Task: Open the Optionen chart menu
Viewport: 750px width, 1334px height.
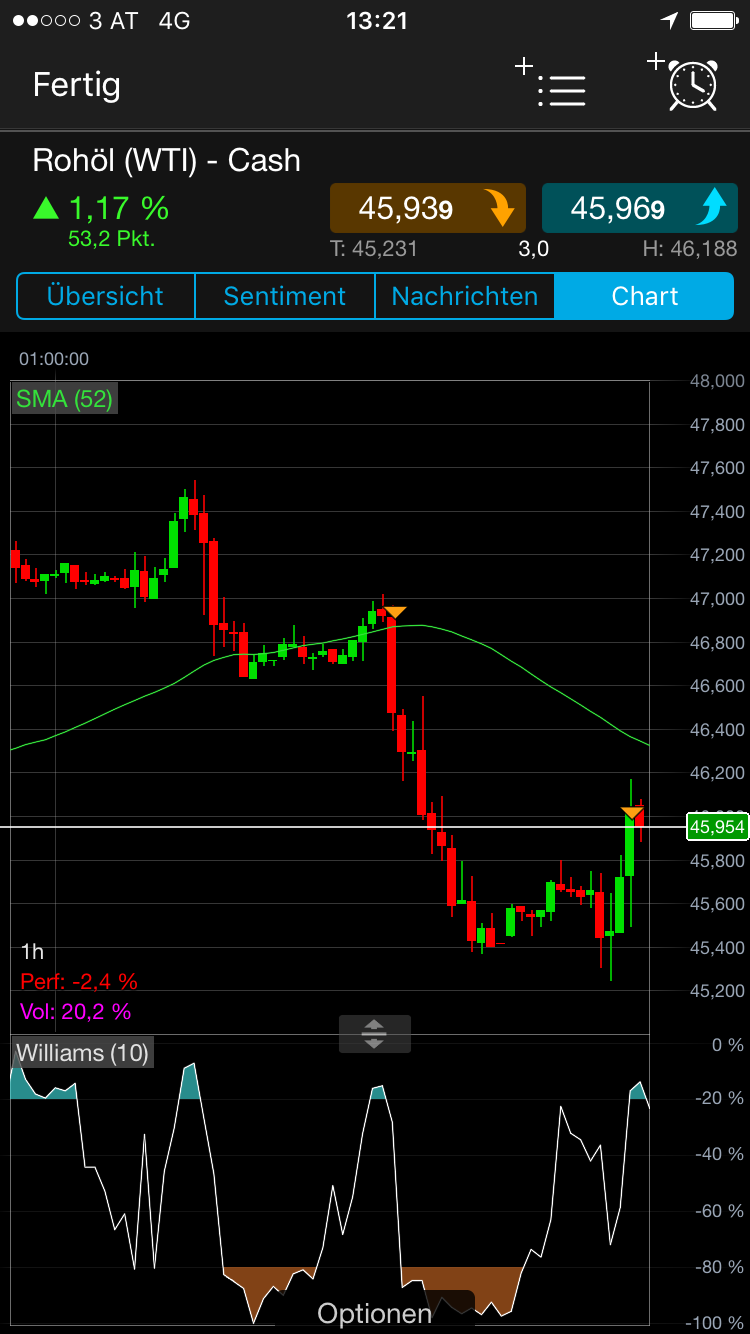Action: 374,1312
